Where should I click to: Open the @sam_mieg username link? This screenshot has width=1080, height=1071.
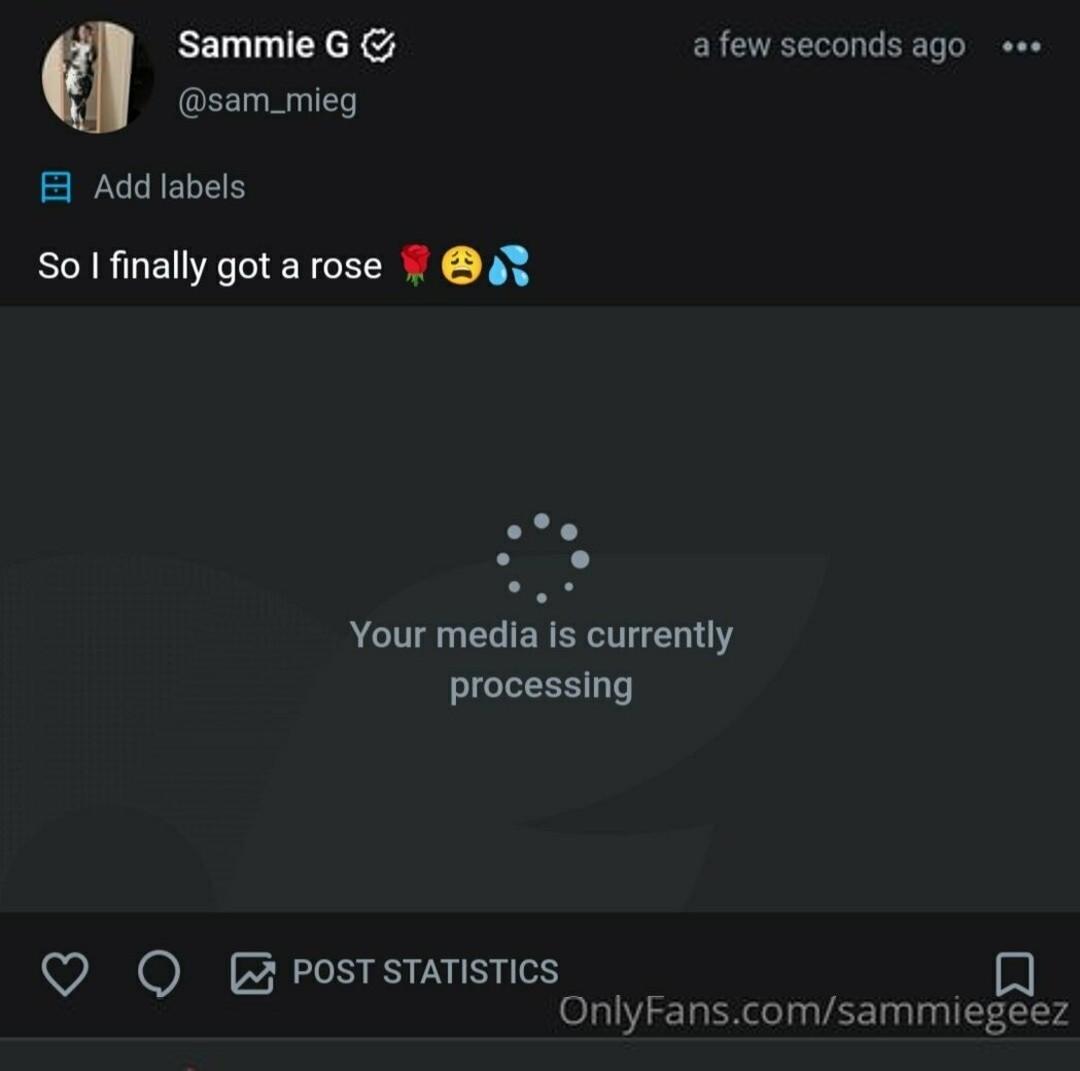[x=266, y=101]
